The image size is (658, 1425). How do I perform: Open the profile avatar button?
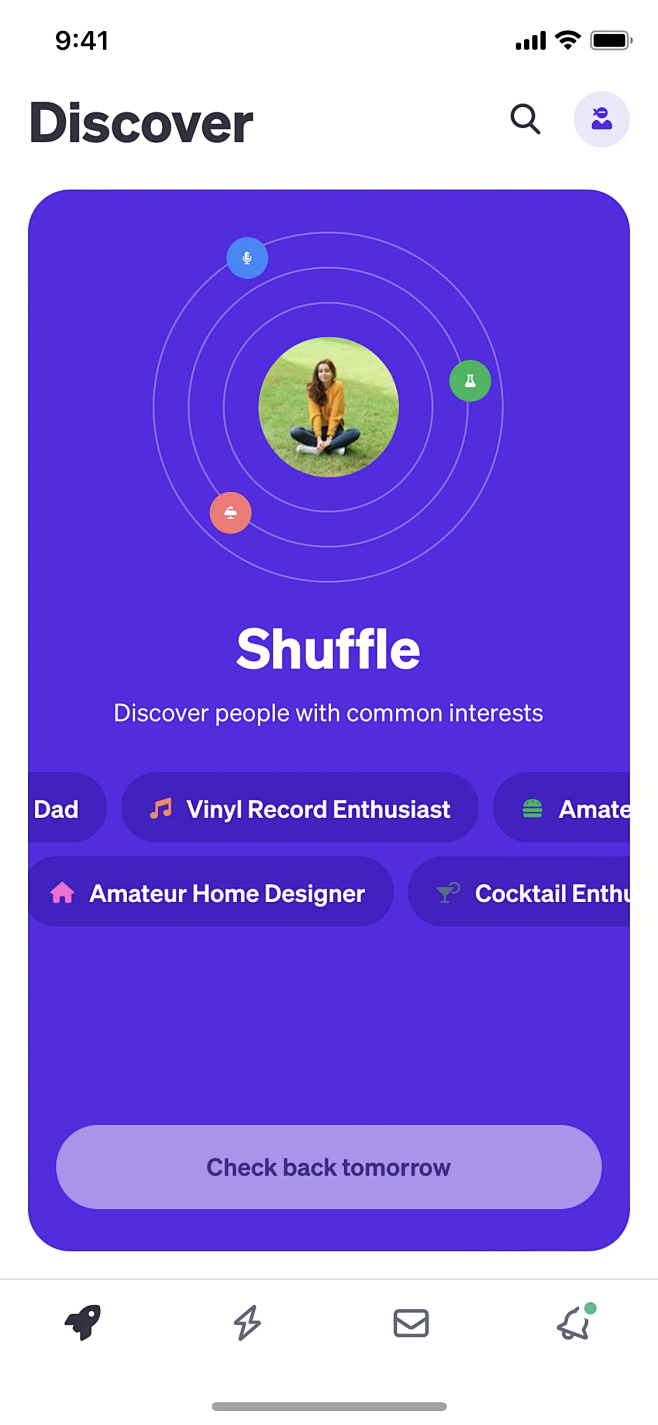601,120
